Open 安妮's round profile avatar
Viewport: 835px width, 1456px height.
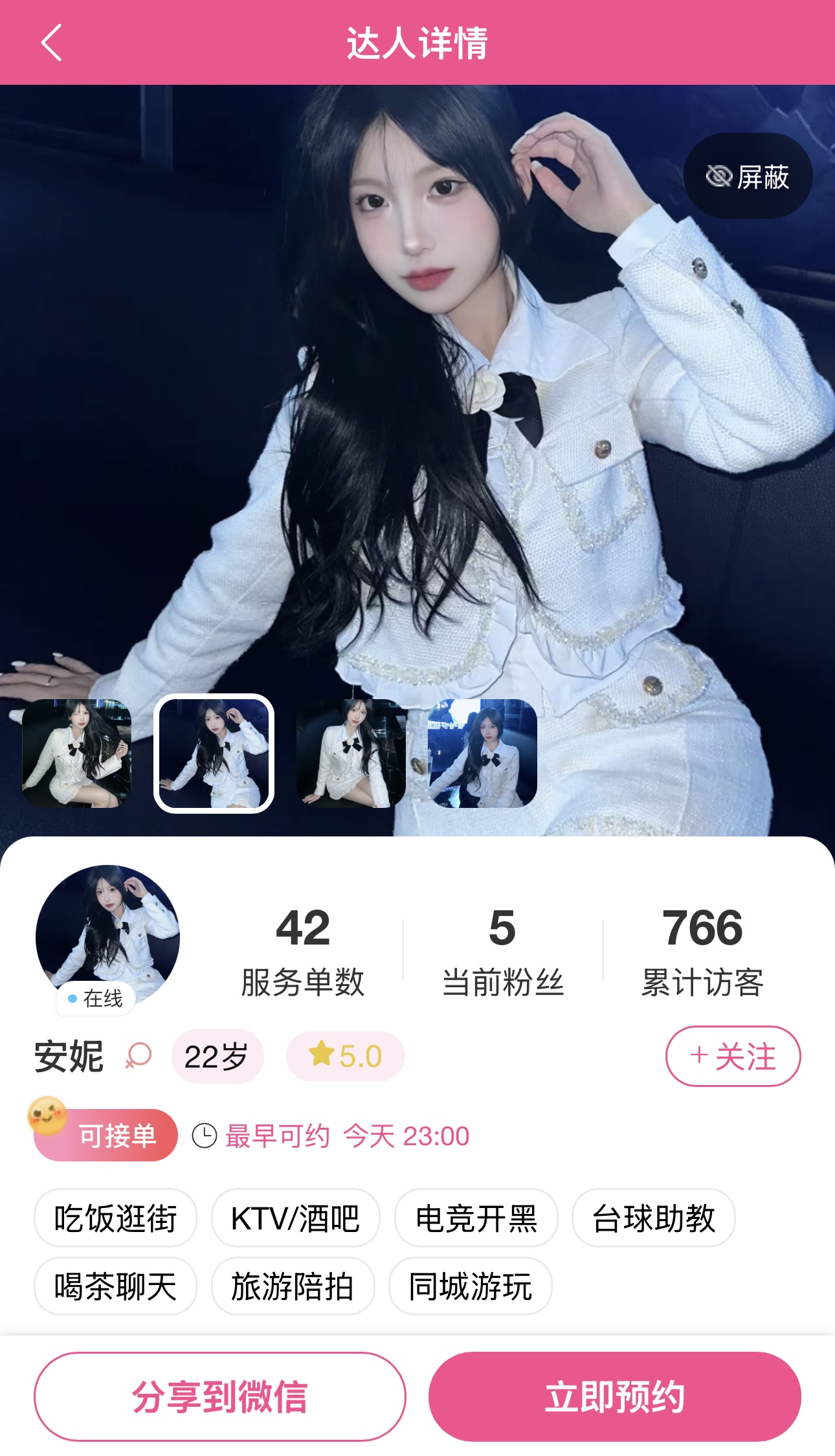point(107,935)
